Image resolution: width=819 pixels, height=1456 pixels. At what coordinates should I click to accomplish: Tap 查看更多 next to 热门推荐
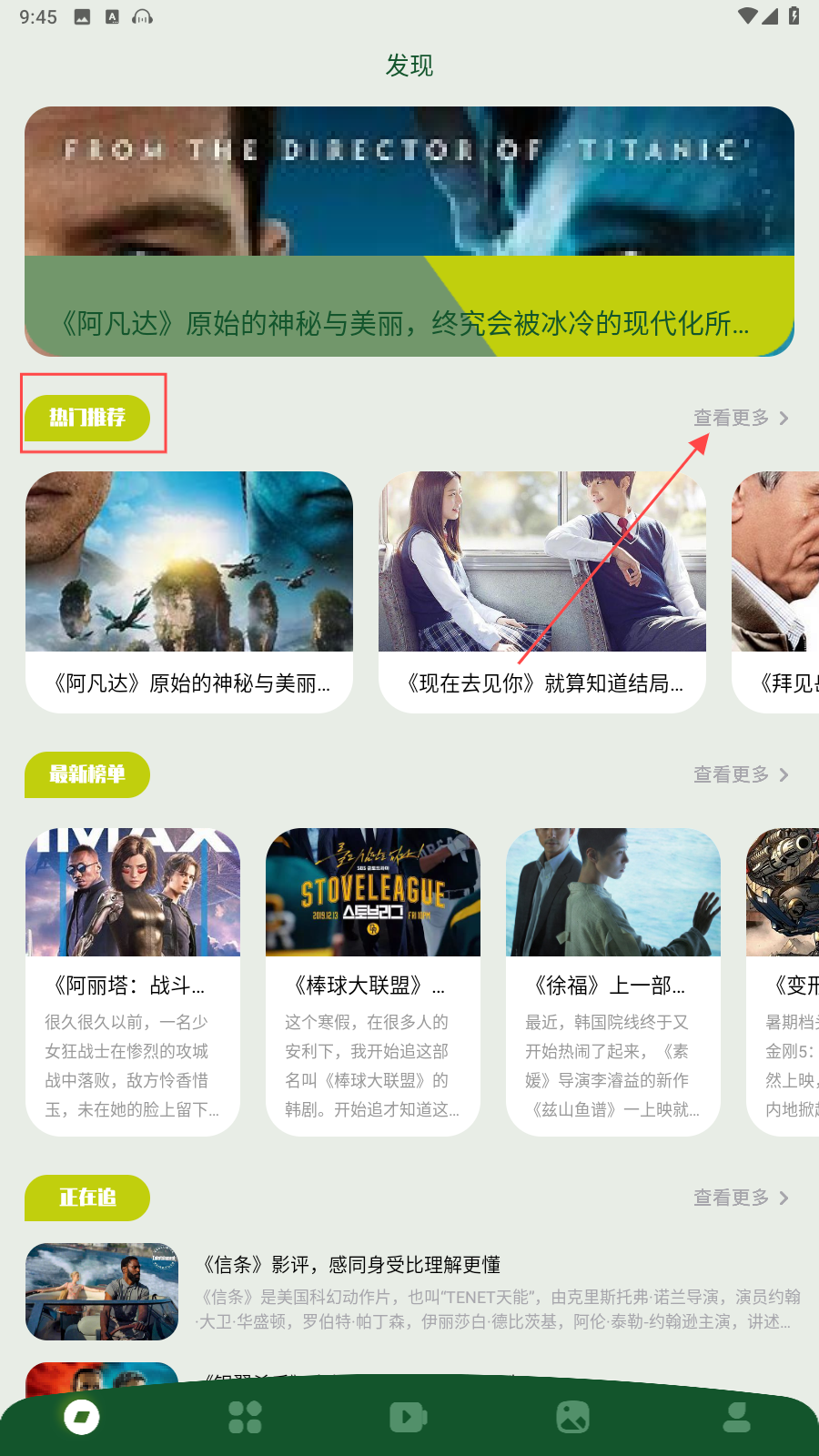pos(740,418)
